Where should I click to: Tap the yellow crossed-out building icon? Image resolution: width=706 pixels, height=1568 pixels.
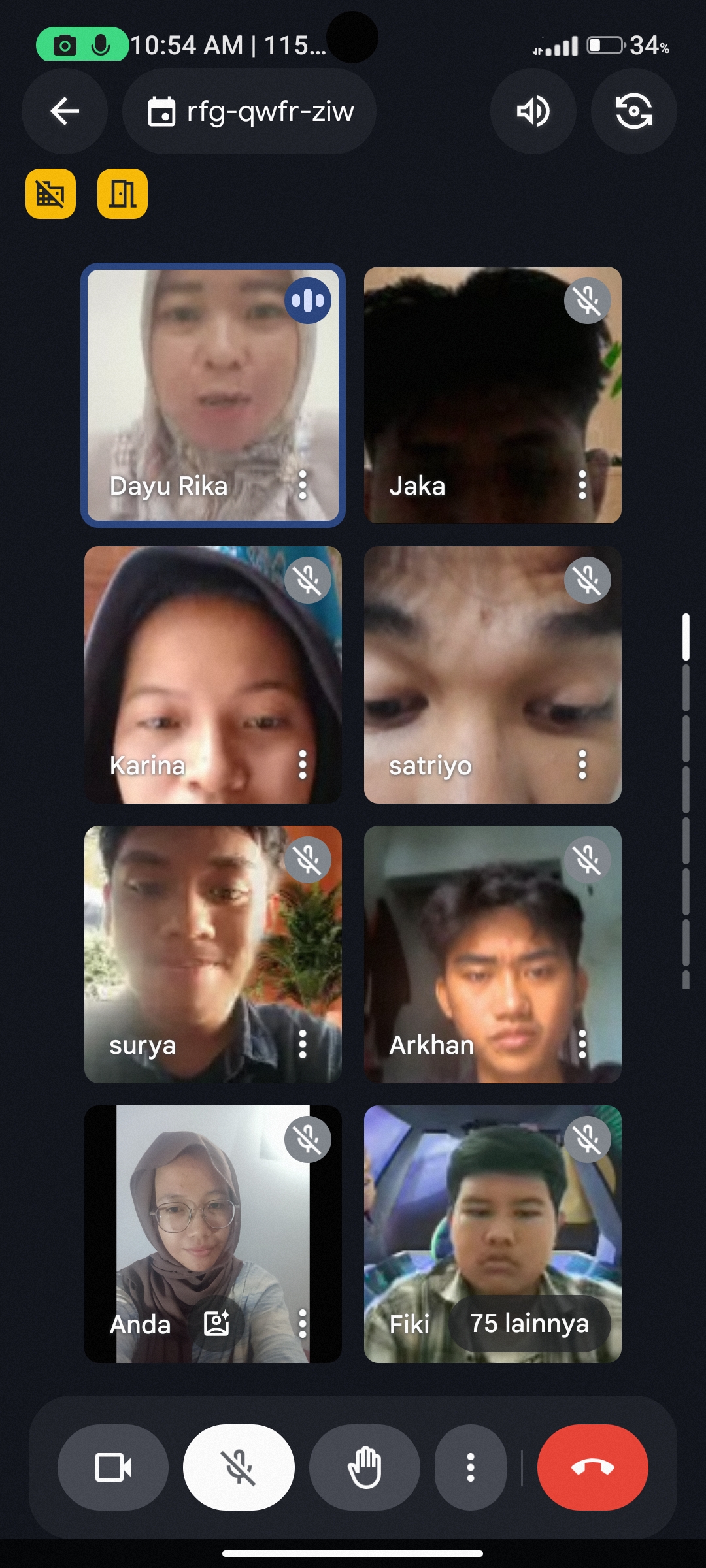coord(50,194)
